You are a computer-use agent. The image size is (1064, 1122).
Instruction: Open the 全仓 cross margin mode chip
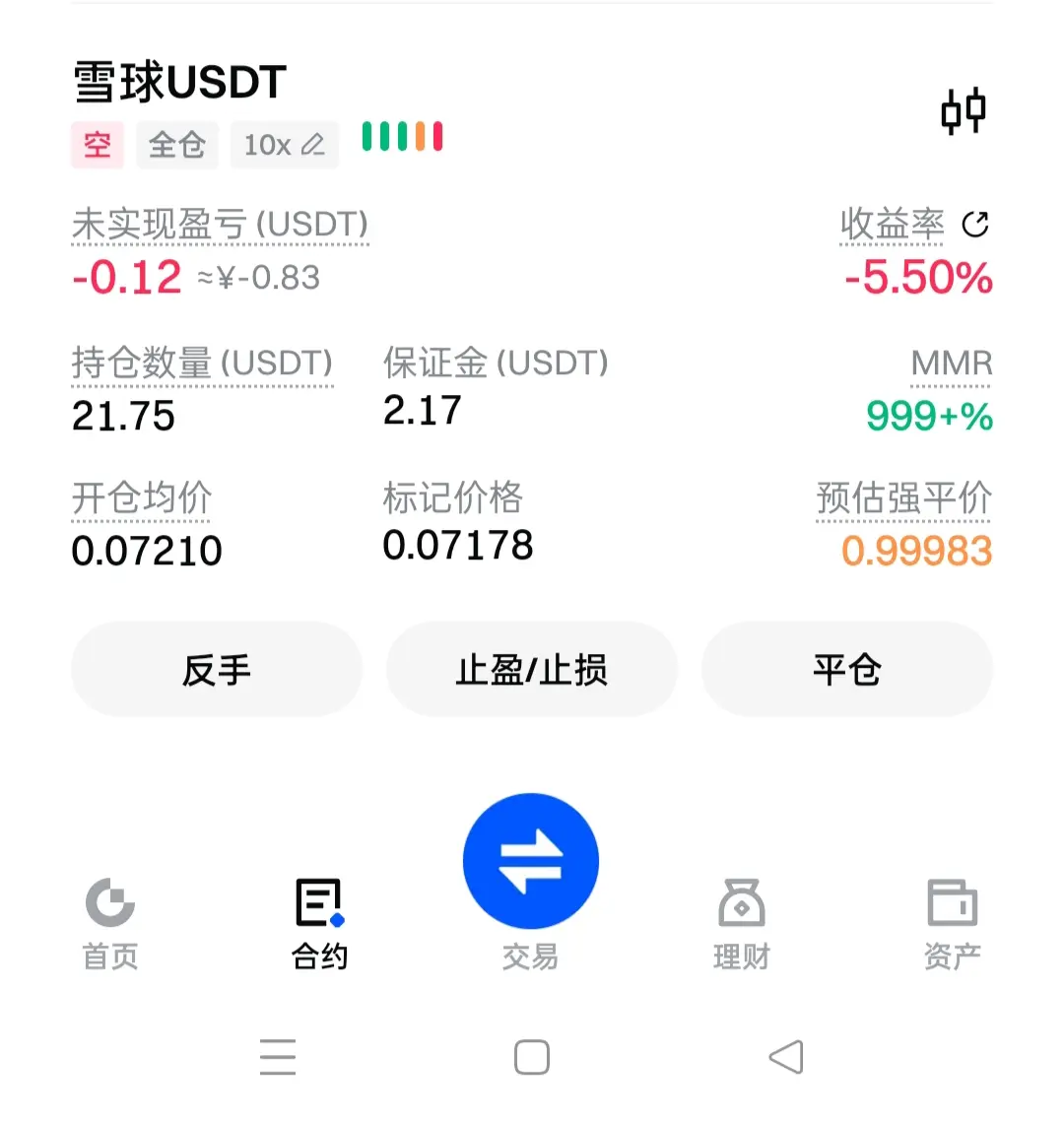pos(177,145)
